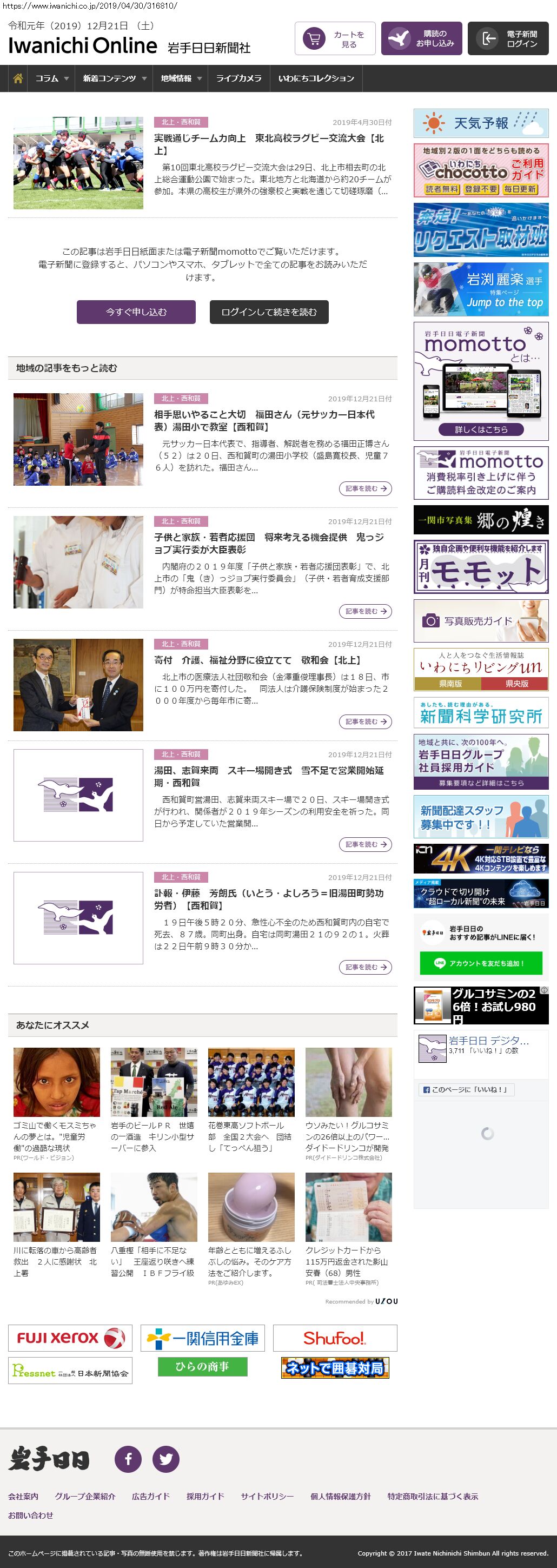Visit the Facebook page from footer
557x1568 pixels.
(x=128, y=1458)
